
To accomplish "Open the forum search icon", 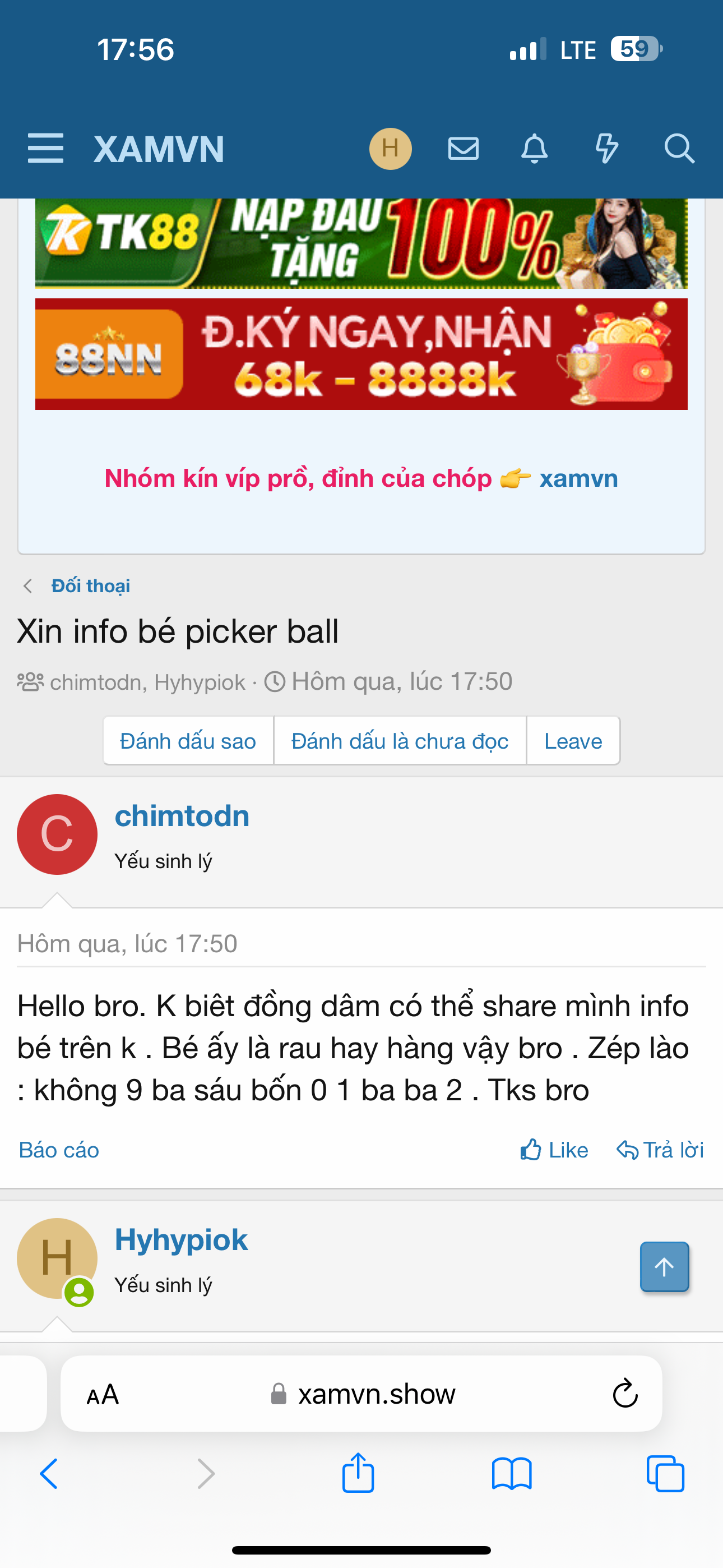I will [x=679, y=149].
